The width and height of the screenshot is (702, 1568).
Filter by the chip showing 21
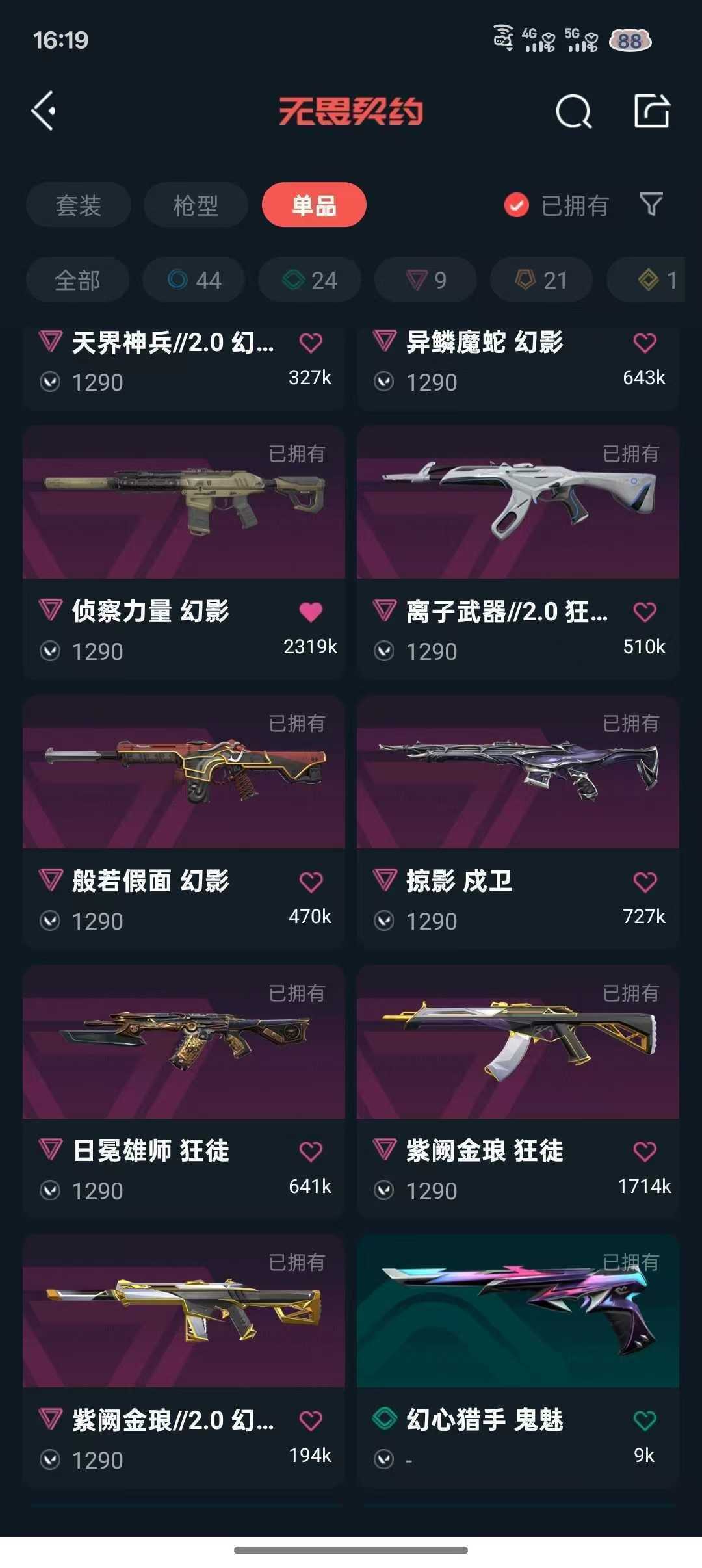[x=541, y=280]
